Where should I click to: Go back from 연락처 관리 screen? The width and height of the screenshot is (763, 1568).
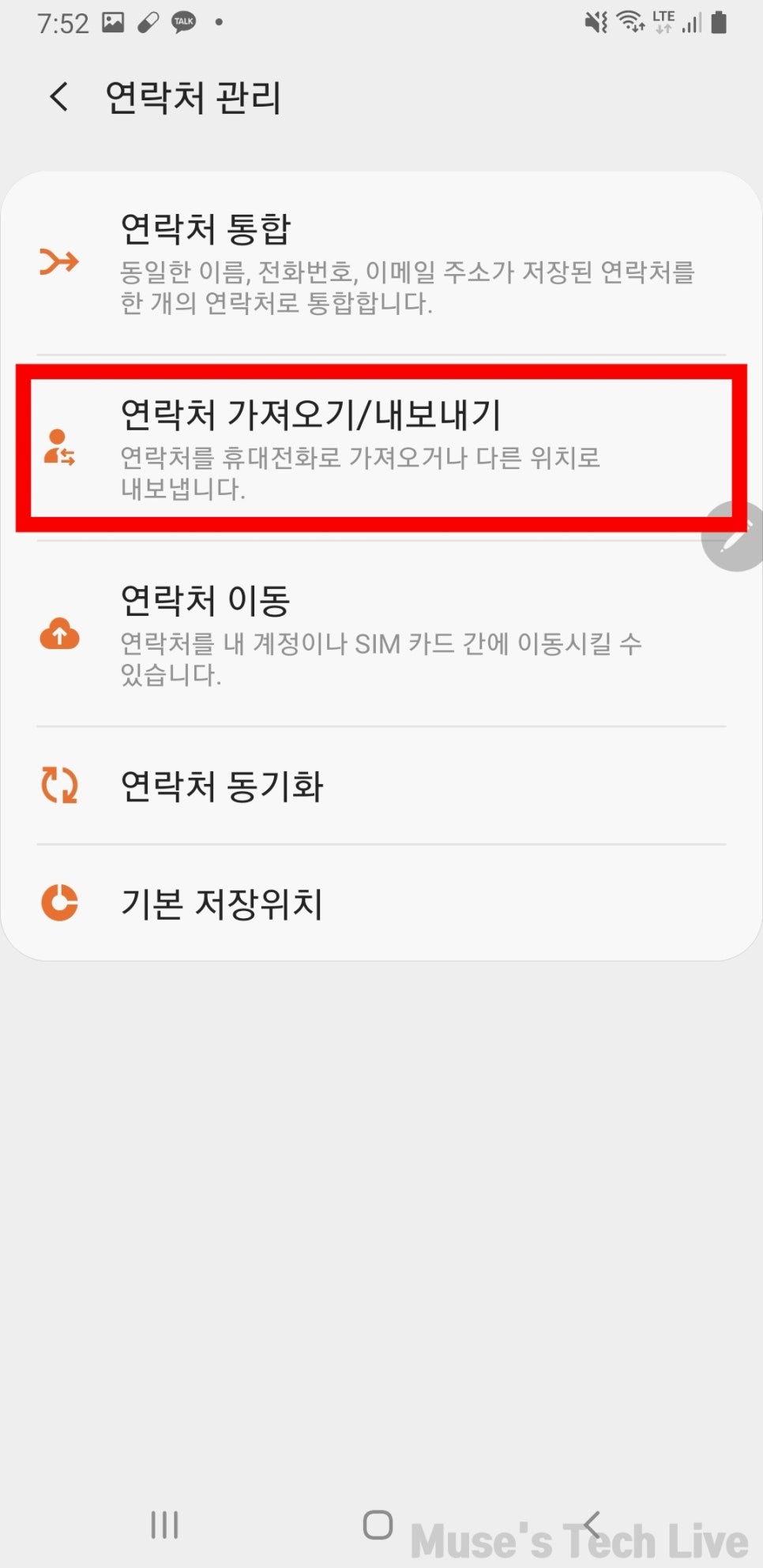pyautogui.click(x=59, y=97)
